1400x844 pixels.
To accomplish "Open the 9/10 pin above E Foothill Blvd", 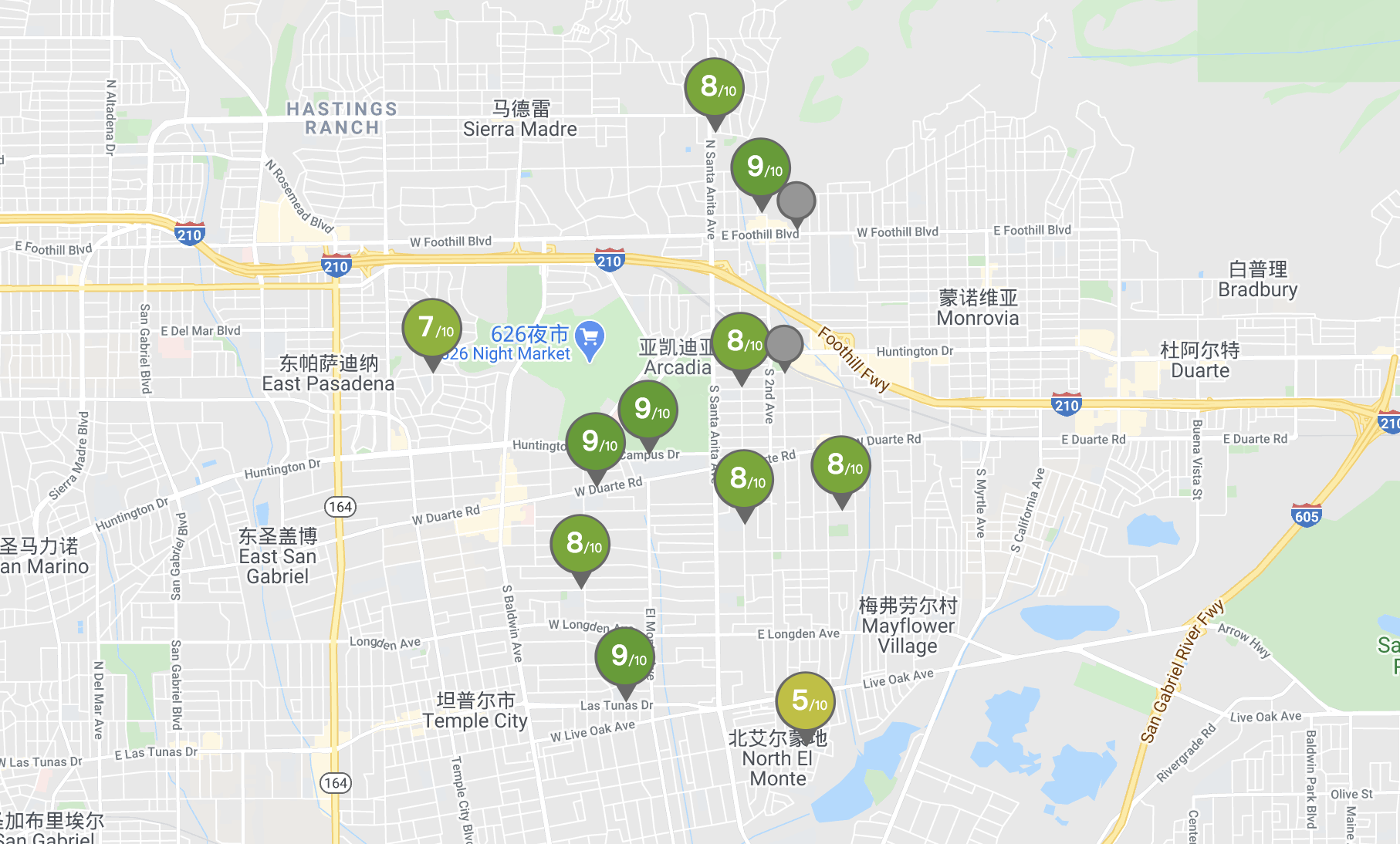I will tap(761, 167).
